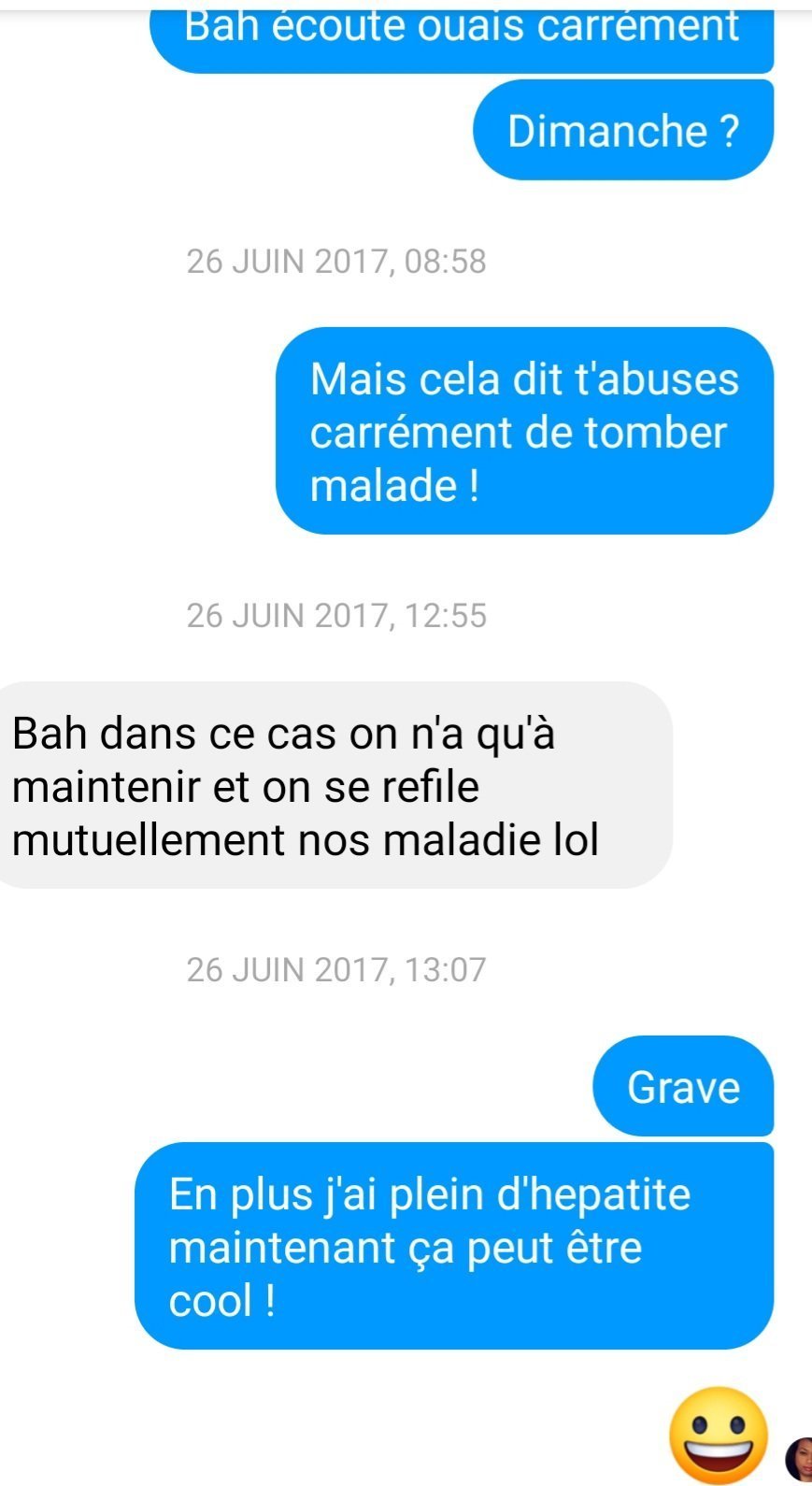The height and width of the screenshot is (1486, 812).
Task: Select the "plein d'hepatite" message bubble
Action: 454,1246
